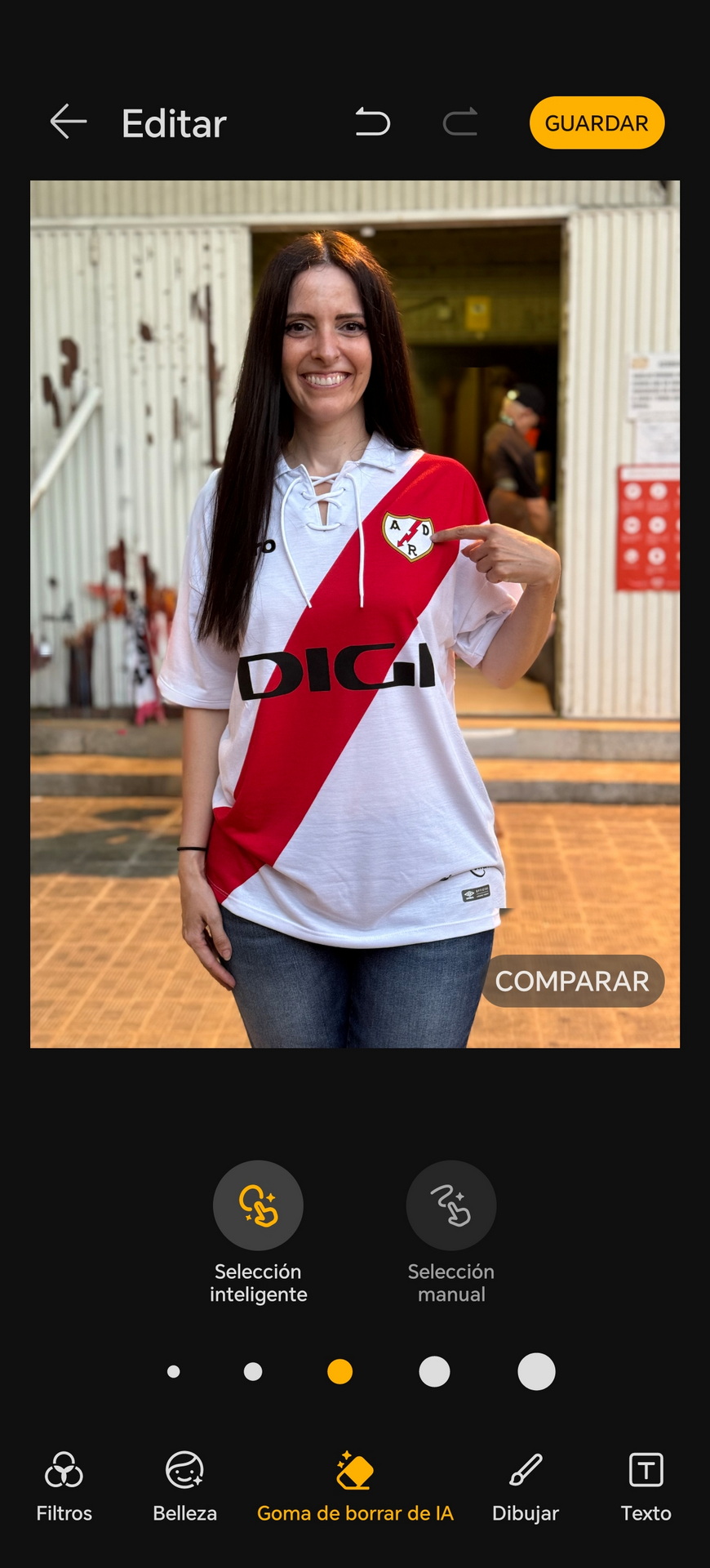Select the yellow medium brush size
Screen dimensions: 710x1568
point(339,1371)
